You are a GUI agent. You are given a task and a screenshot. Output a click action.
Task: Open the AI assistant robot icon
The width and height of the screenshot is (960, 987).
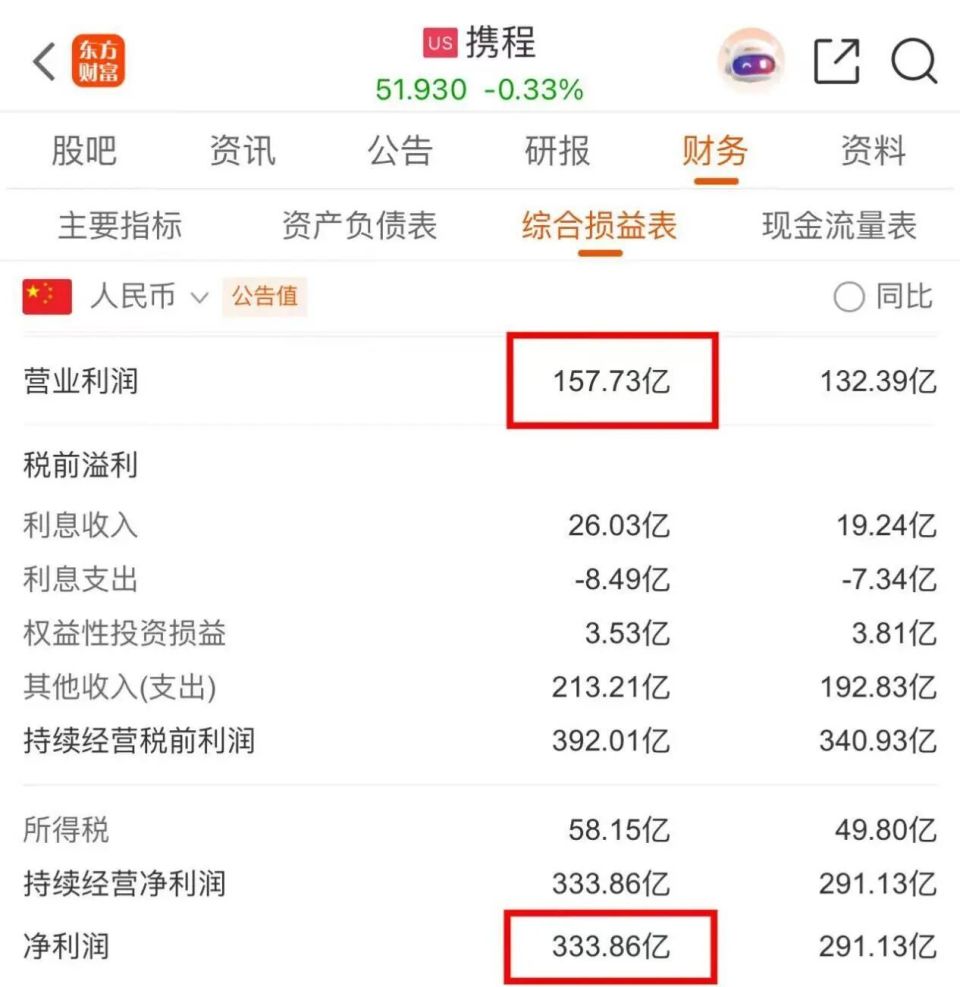(752, 61)
